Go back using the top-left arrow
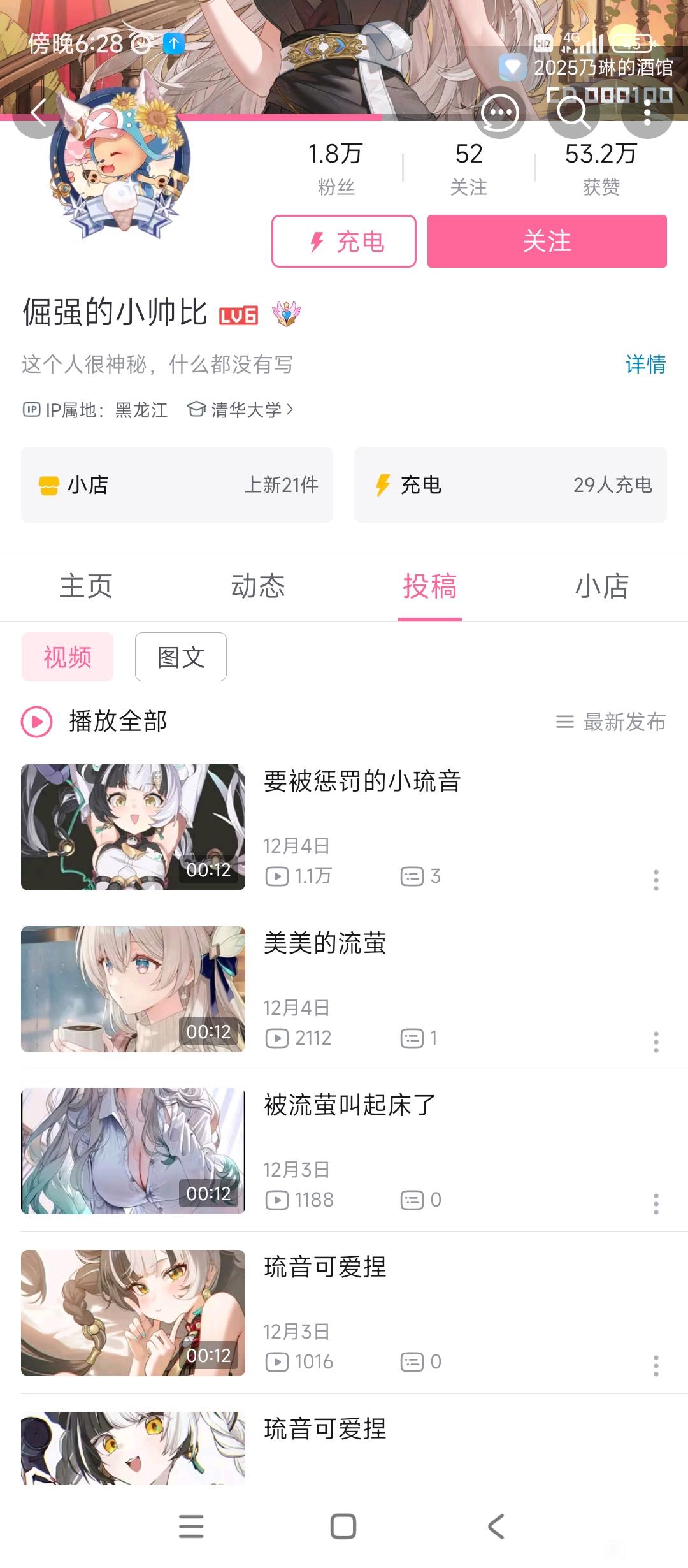The image size is (688, 1568). click(x=38, y=113)
